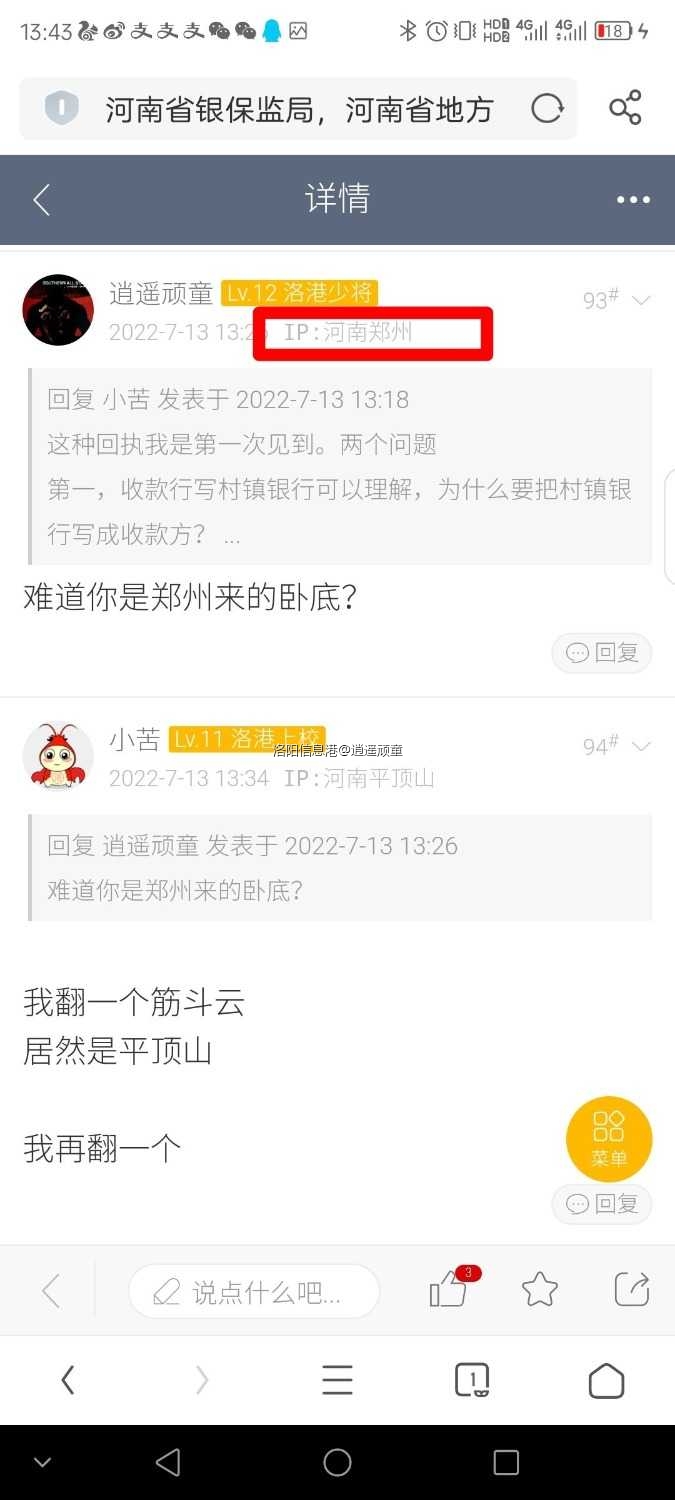The width and height of the screenshot is (675, 1500).
Task: Open 逍遥顽童's profile avatar
Action: [x=58, y=310]
